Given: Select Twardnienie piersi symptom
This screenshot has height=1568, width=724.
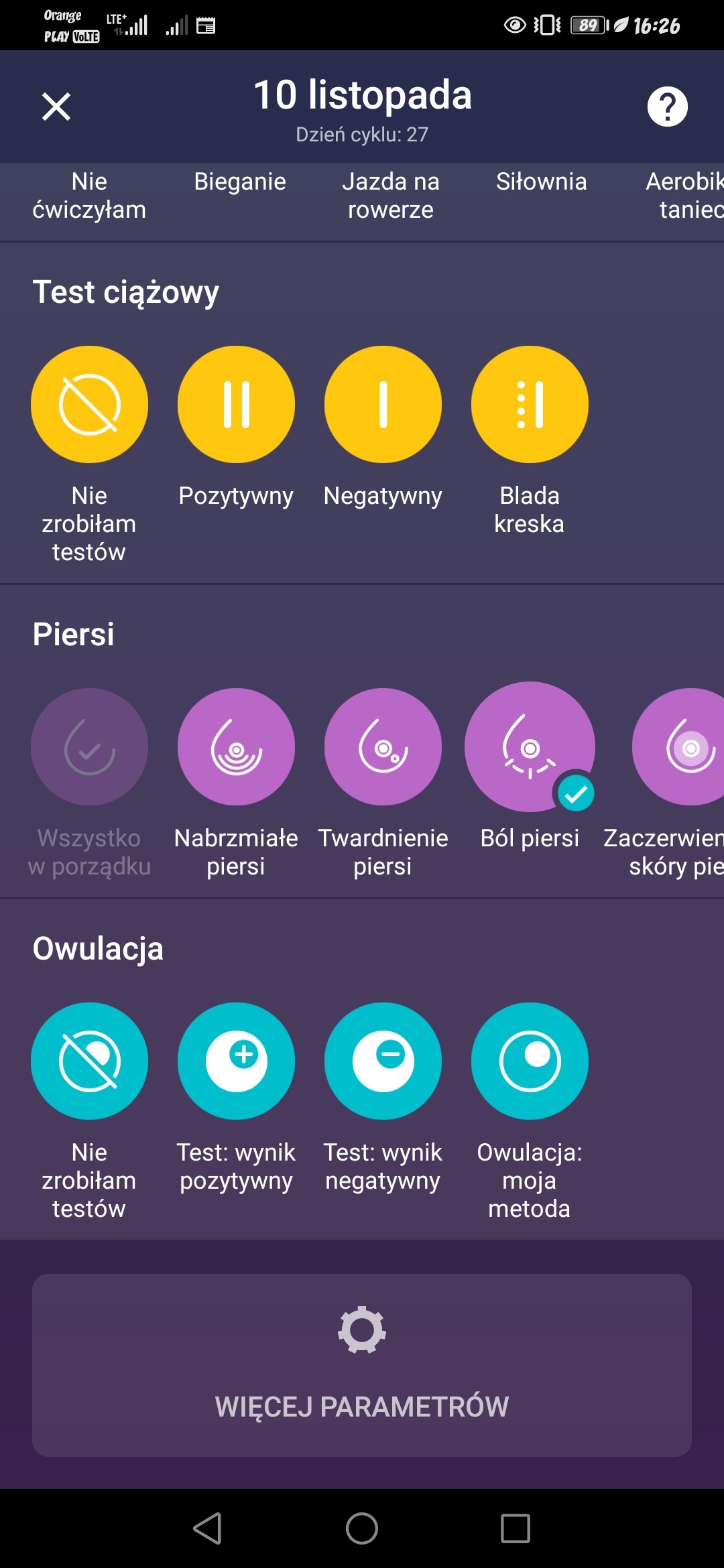Looking at the screenshot, I should pos(383,746).
